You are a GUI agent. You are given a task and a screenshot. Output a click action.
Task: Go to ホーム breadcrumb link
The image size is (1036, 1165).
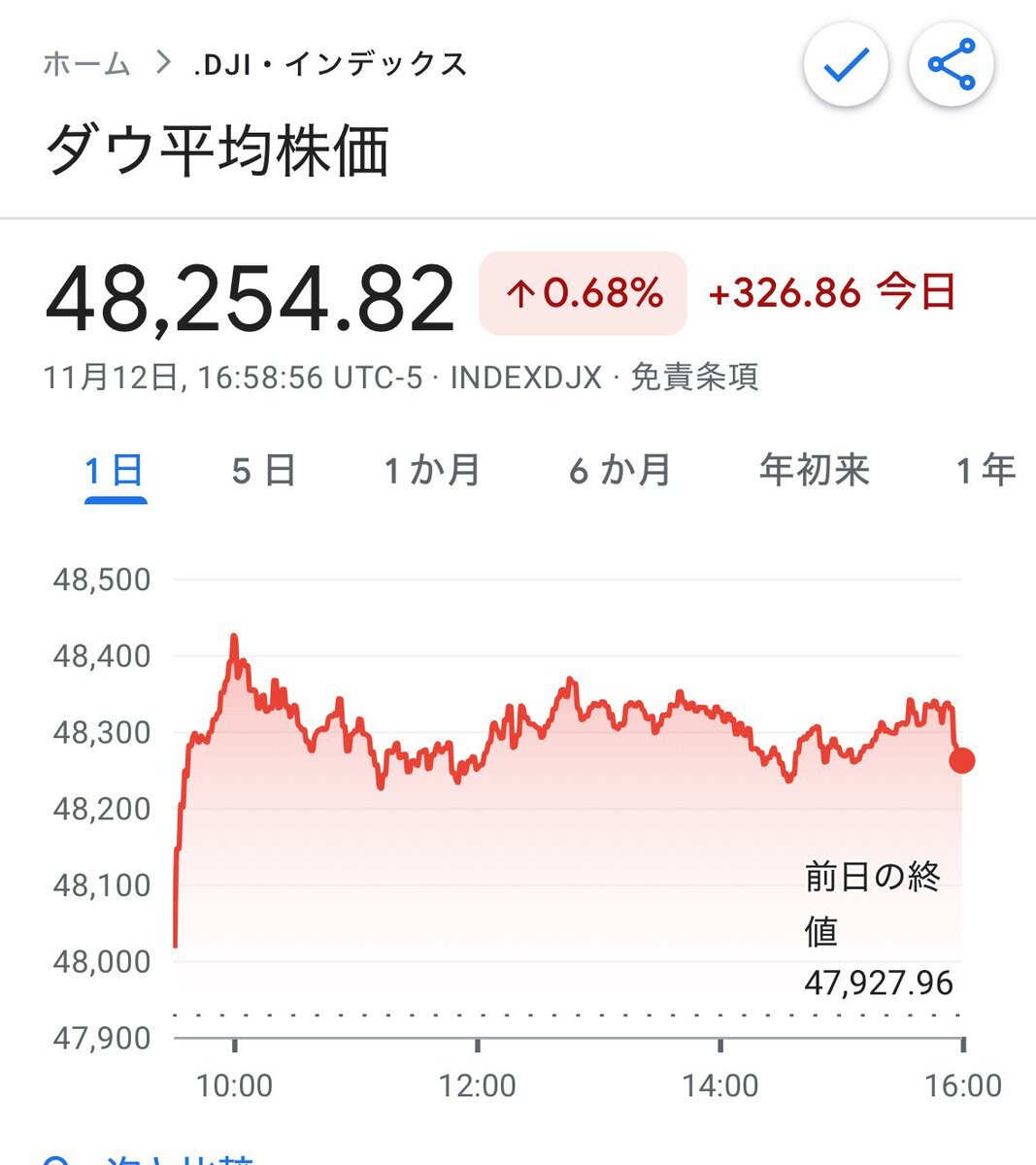point(86,65)
